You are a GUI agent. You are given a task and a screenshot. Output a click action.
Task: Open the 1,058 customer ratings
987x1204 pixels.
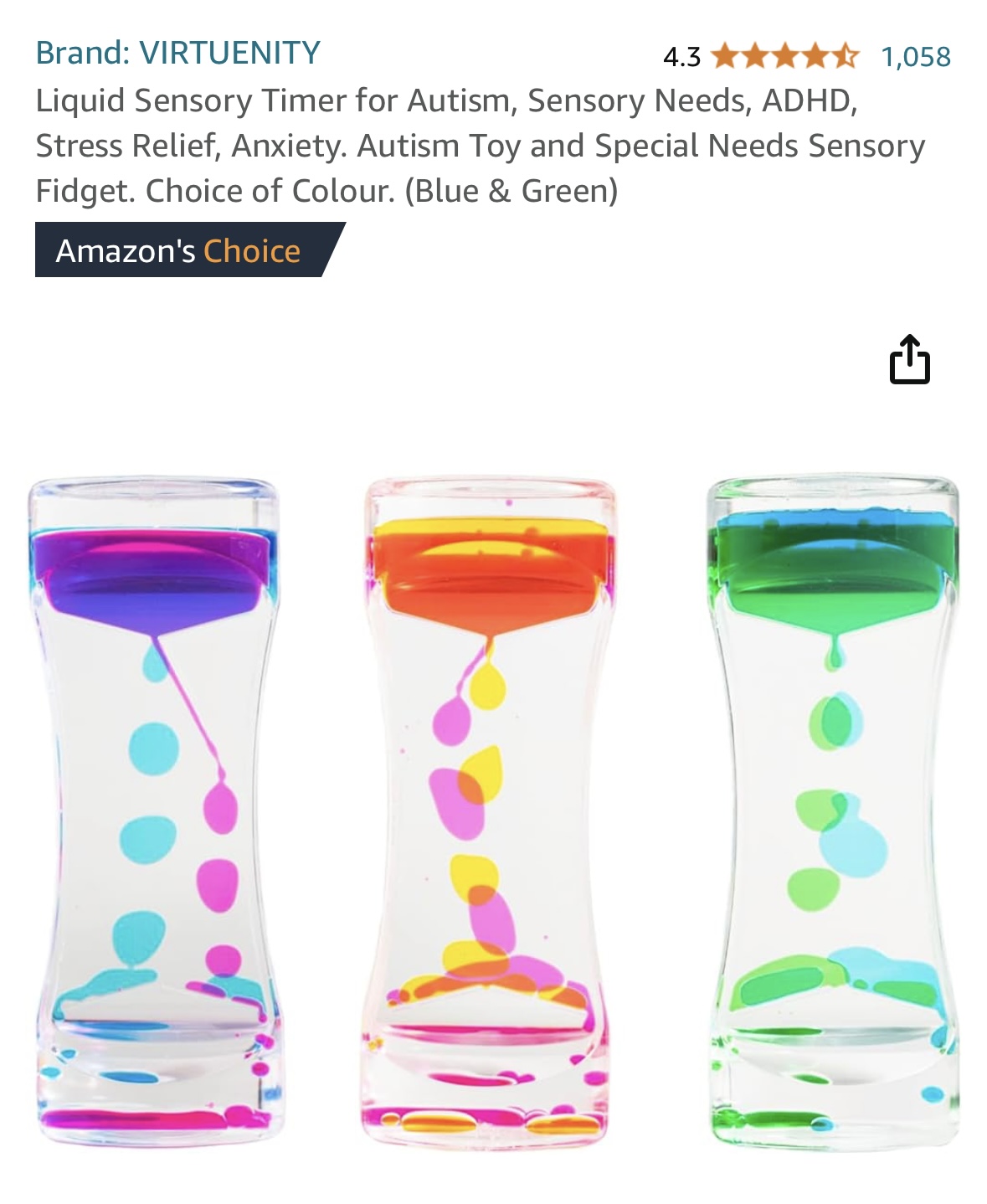point(915,57)
